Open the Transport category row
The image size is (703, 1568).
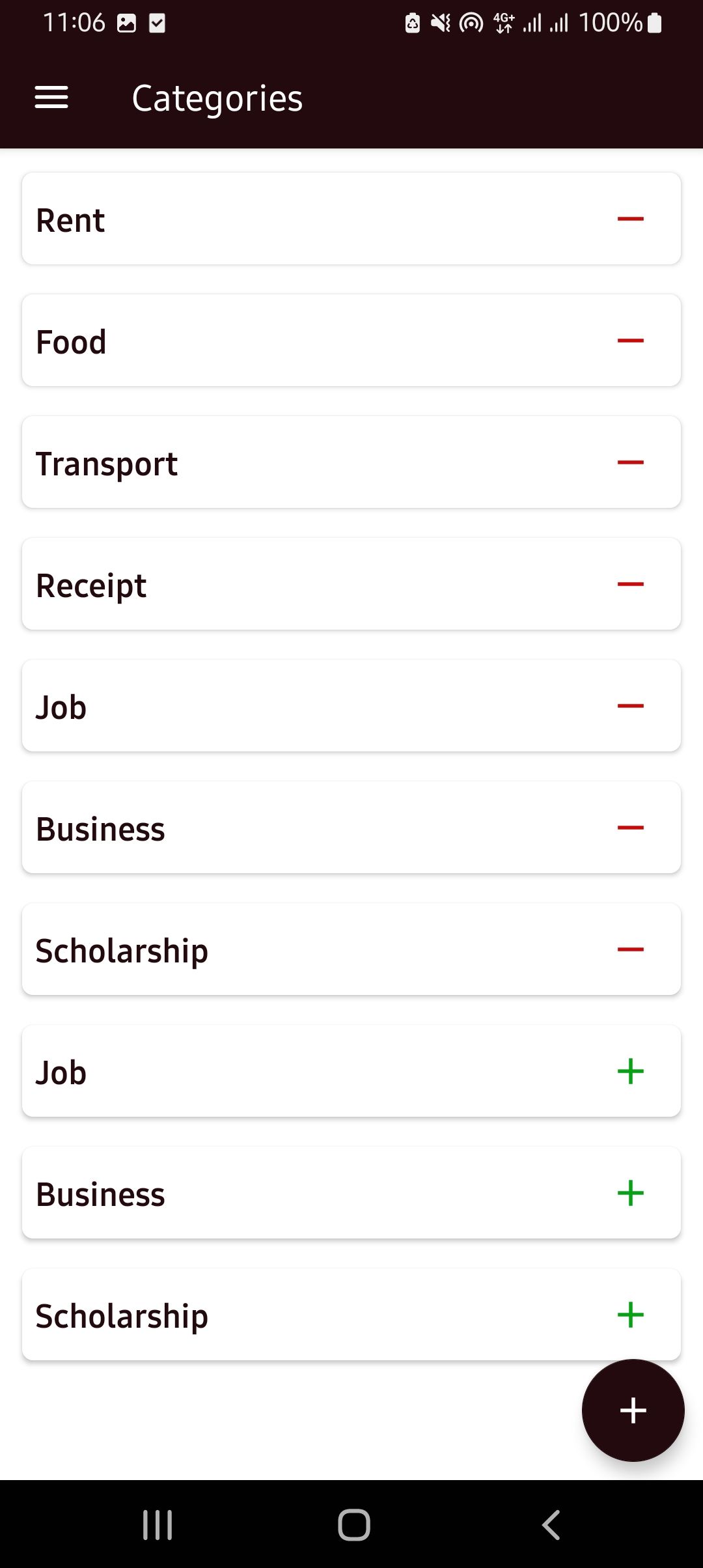(x=351, y=462)
